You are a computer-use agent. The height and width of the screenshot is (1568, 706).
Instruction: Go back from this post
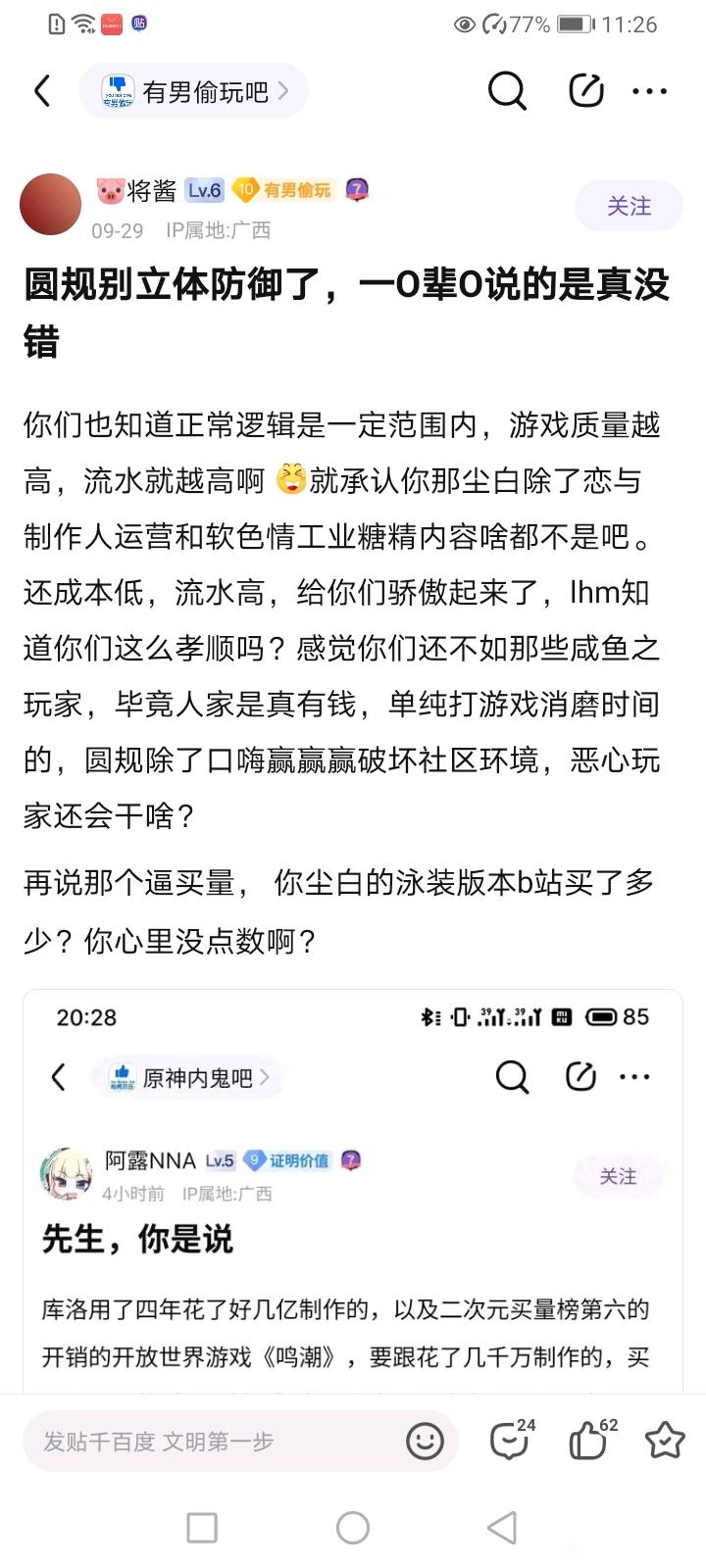point(42,91)
